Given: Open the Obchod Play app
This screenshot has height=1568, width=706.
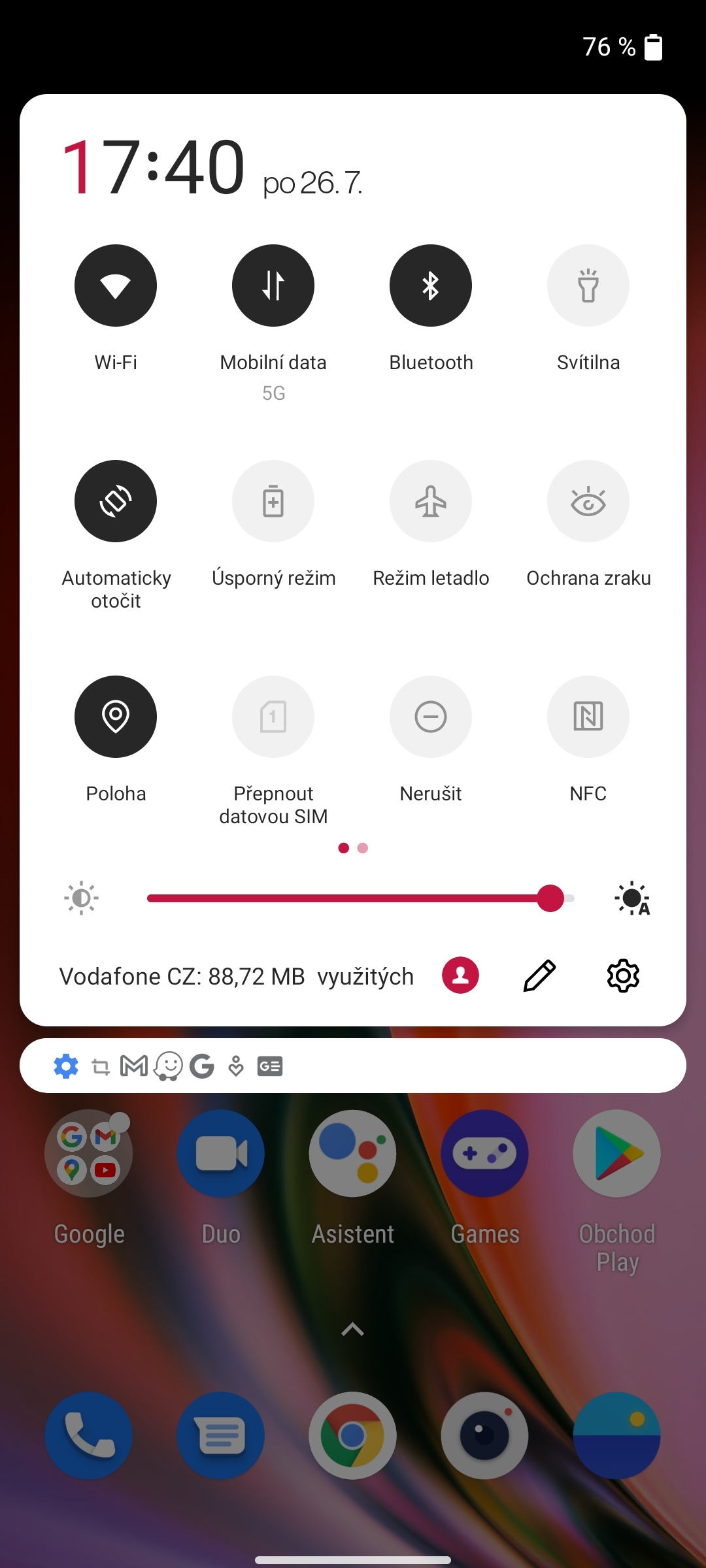Looking at the screenshot, I should (615, 1153).
